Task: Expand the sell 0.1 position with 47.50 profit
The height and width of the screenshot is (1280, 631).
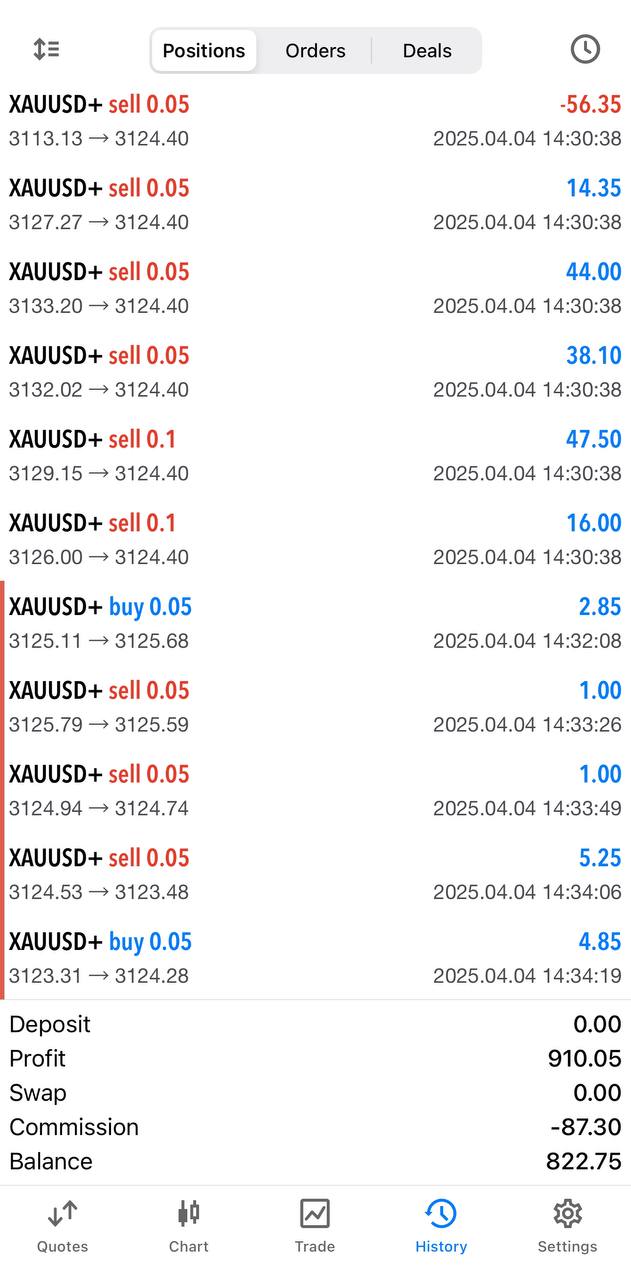Action: click(x=315, y=456)
